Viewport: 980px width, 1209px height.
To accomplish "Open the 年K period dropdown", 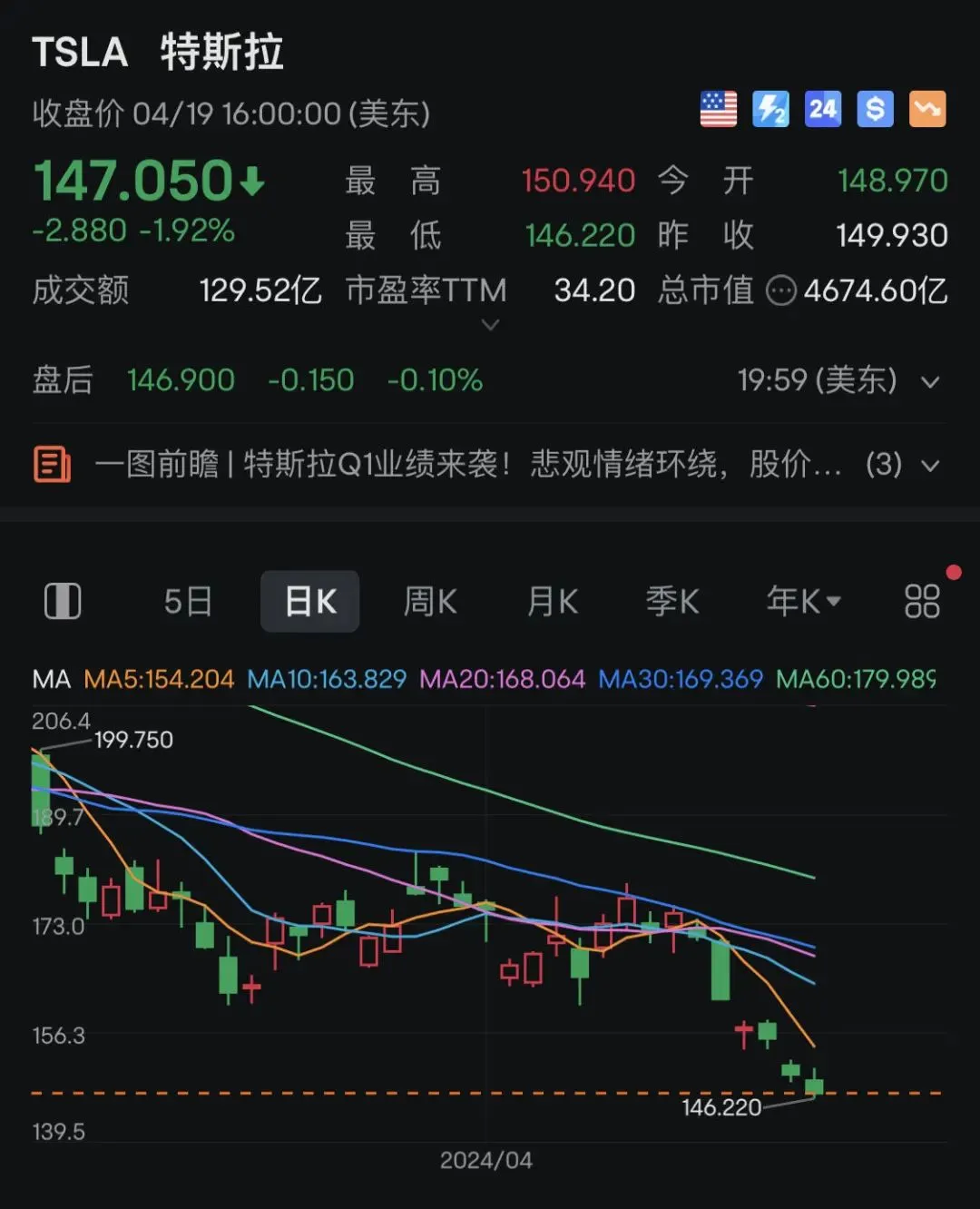I will coord(803,601).
